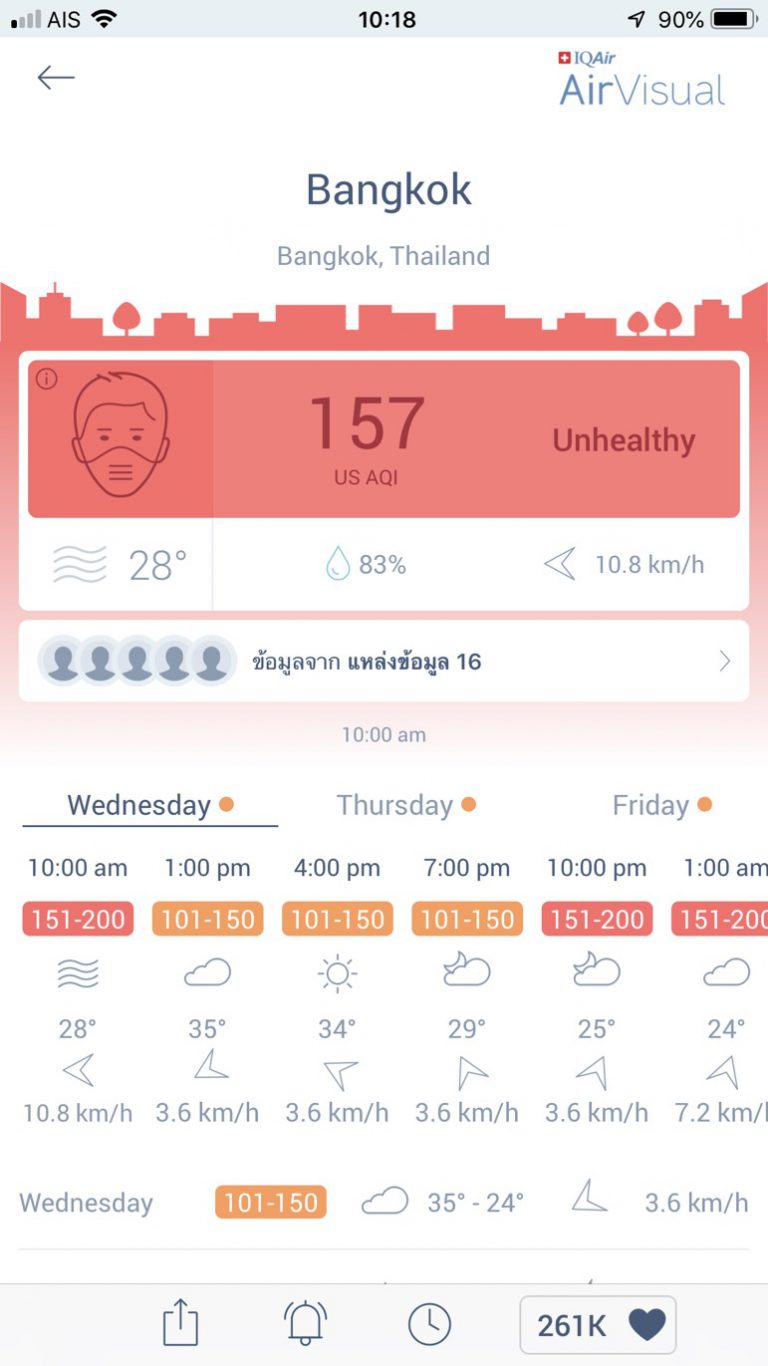
Task: Open the history clock icon
Action: pos(430,1324)
